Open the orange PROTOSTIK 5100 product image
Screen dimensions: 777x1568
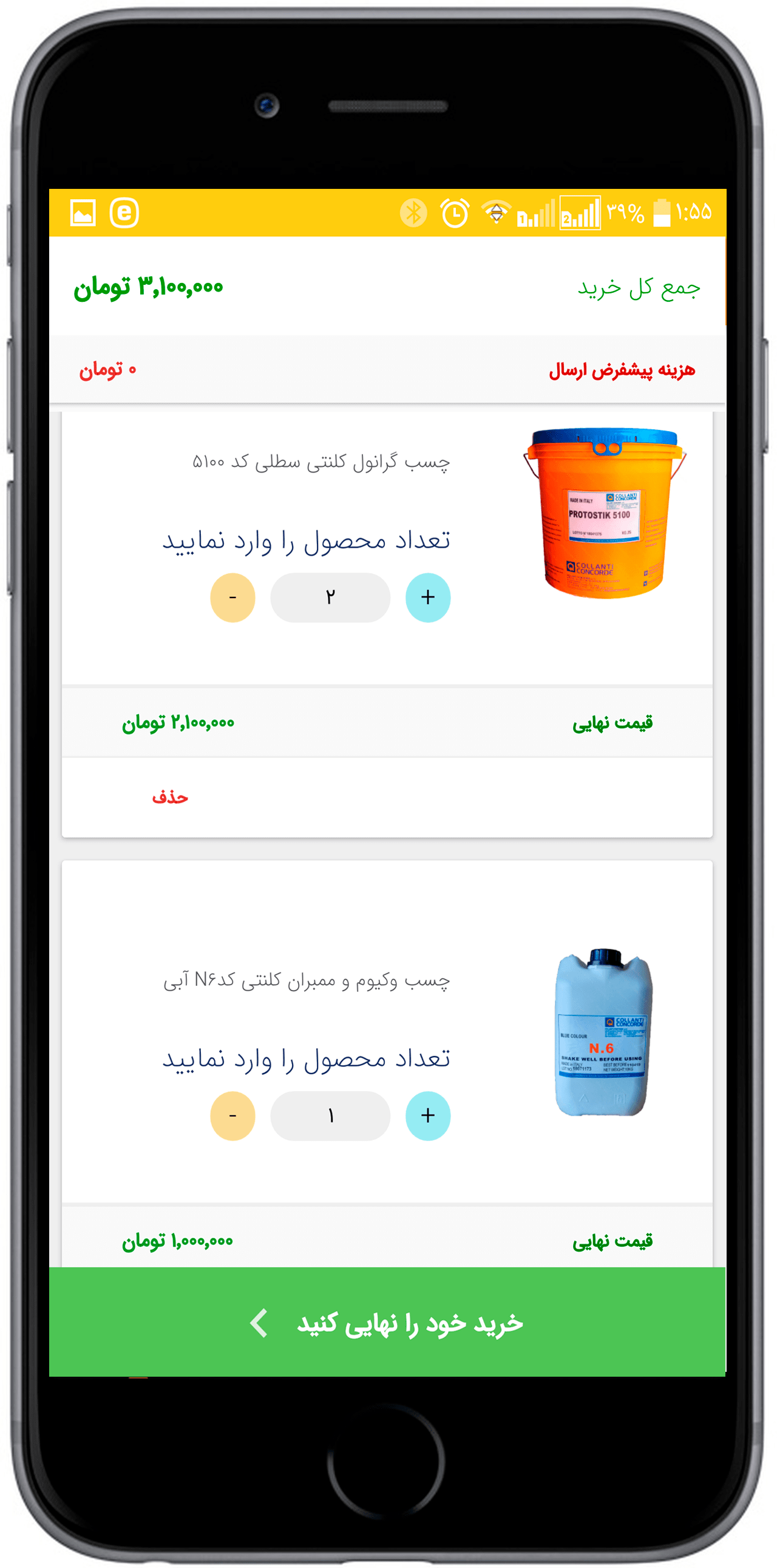604,513
